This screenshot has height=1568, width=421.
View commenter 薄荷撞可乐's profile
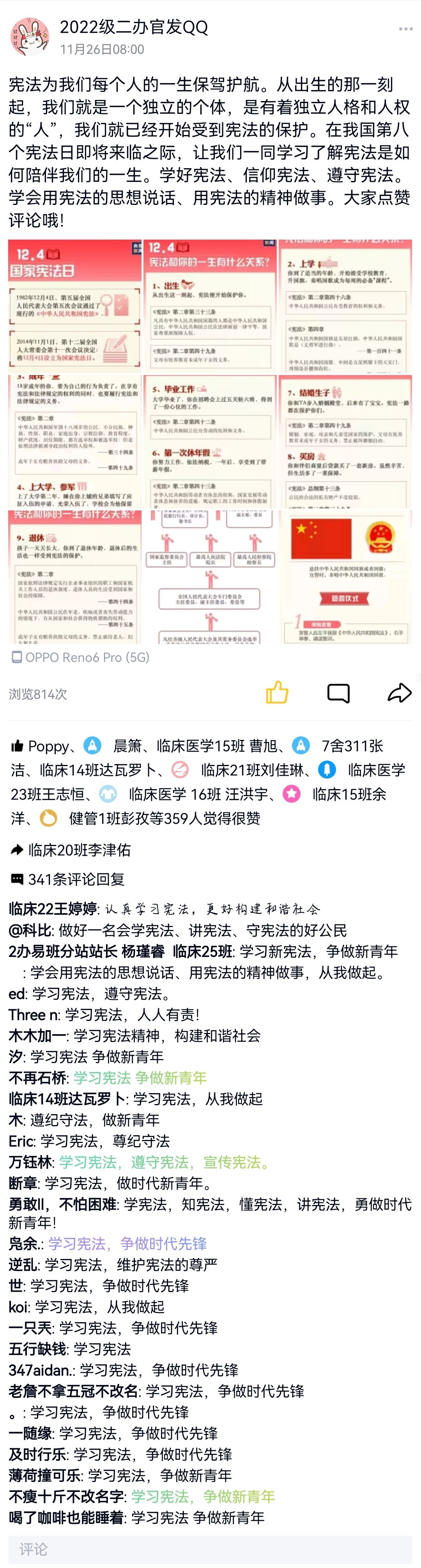coord(45,1475)
